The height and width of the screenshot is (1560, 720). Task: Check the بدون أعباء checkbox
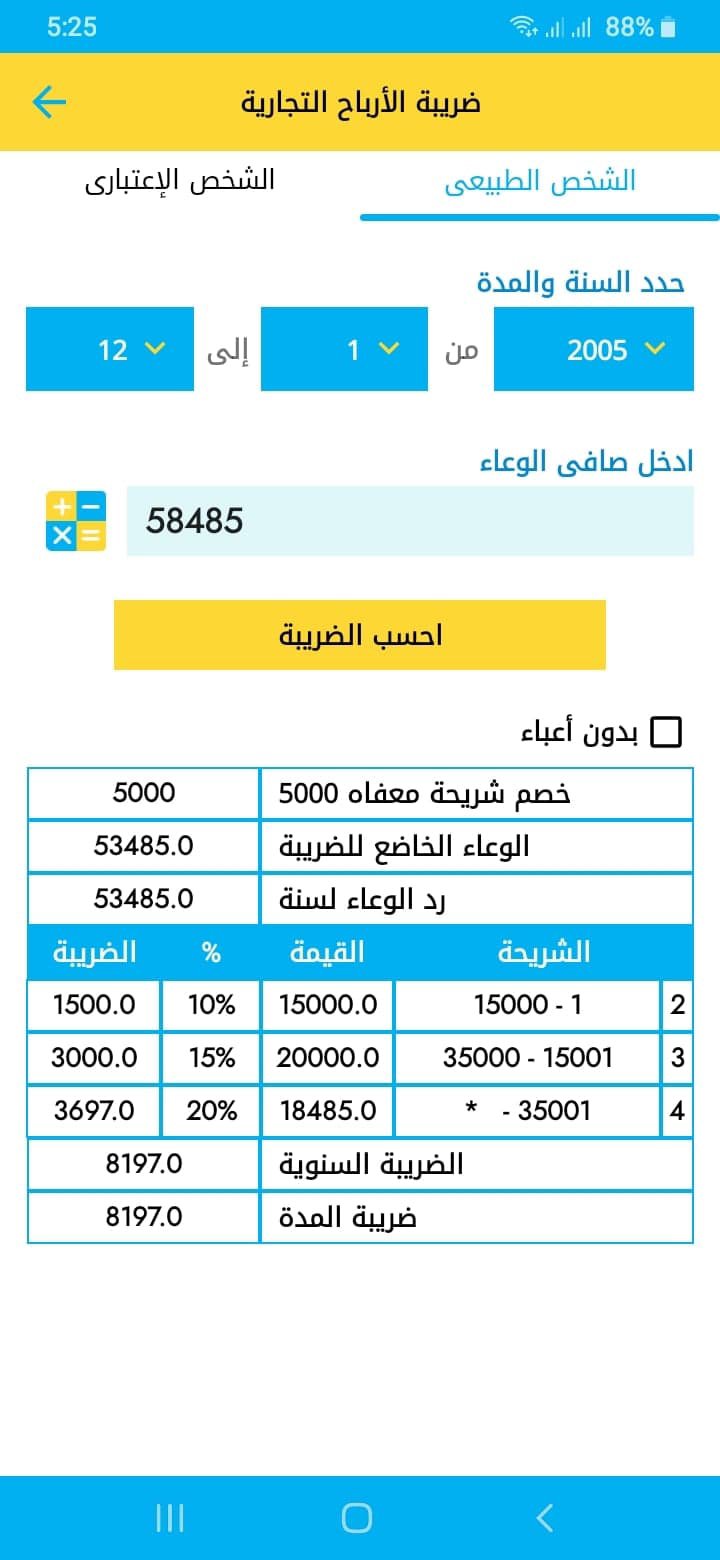click(x=666, y=732)
